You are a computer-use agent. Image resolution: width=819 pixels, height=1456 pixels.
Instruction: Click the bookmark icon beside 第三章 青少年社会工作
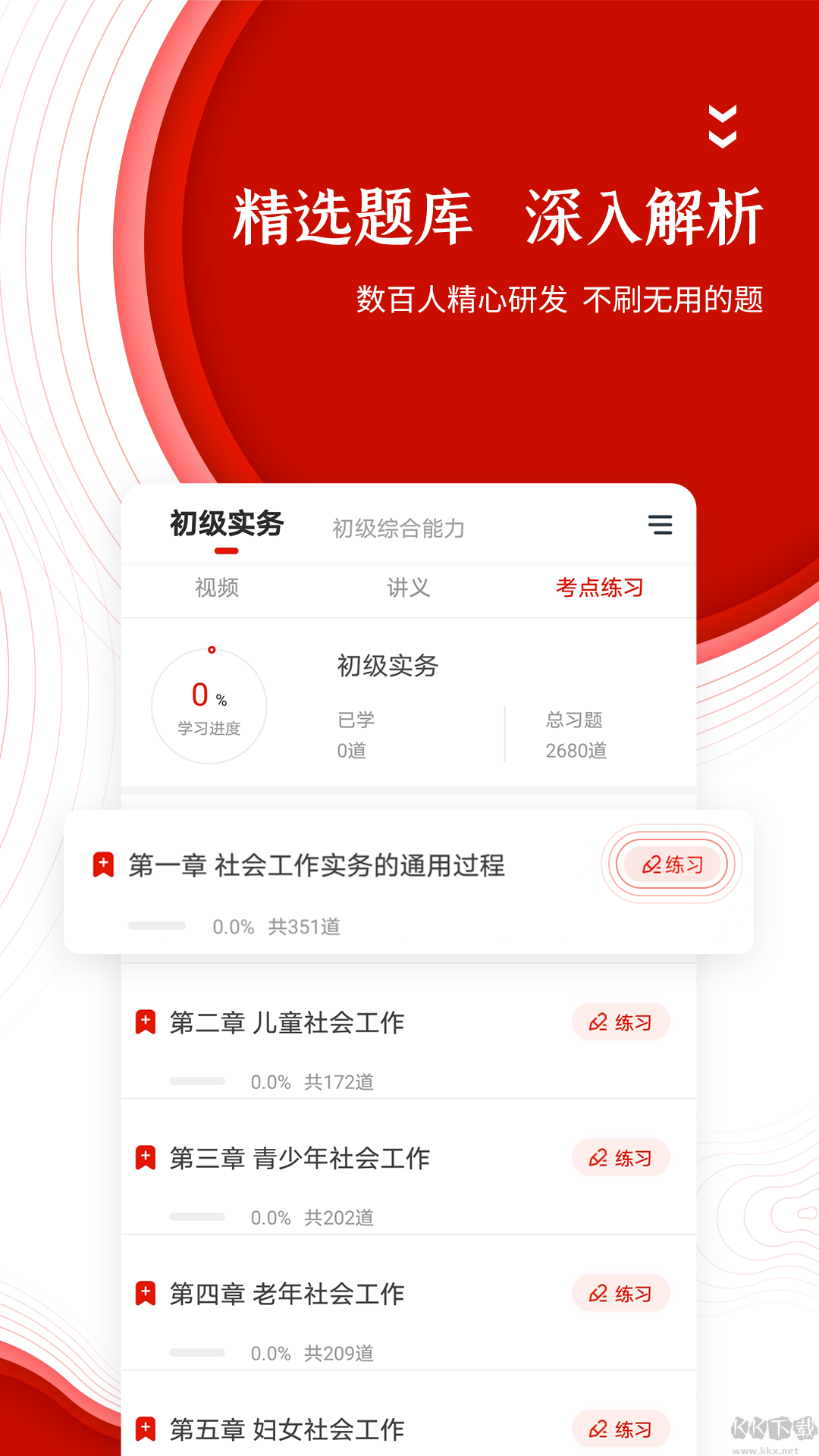(x=145, y=1158)
